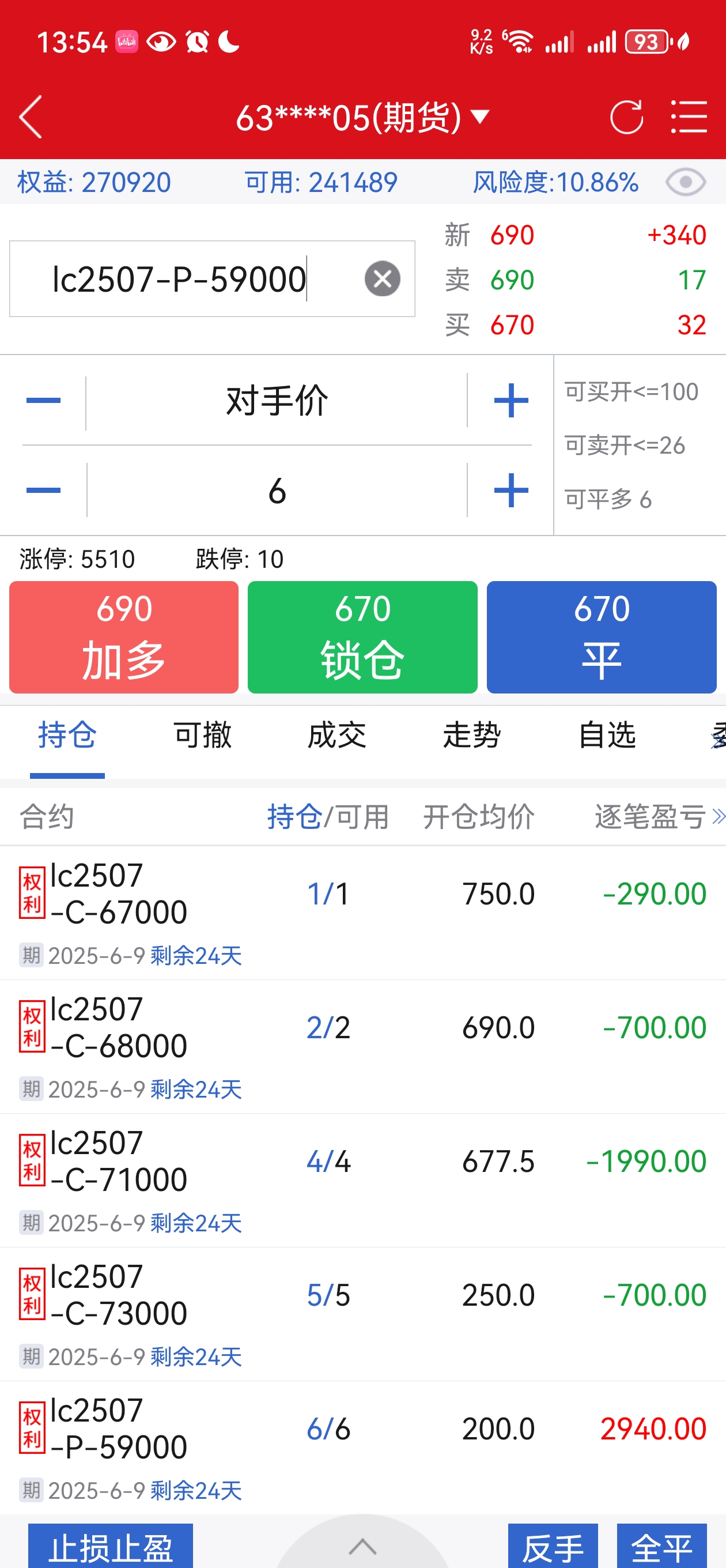Screen dimensions: 726x1568
Task: Tap the contract code field lc2507-P-59000
Action: click(212, 279)
